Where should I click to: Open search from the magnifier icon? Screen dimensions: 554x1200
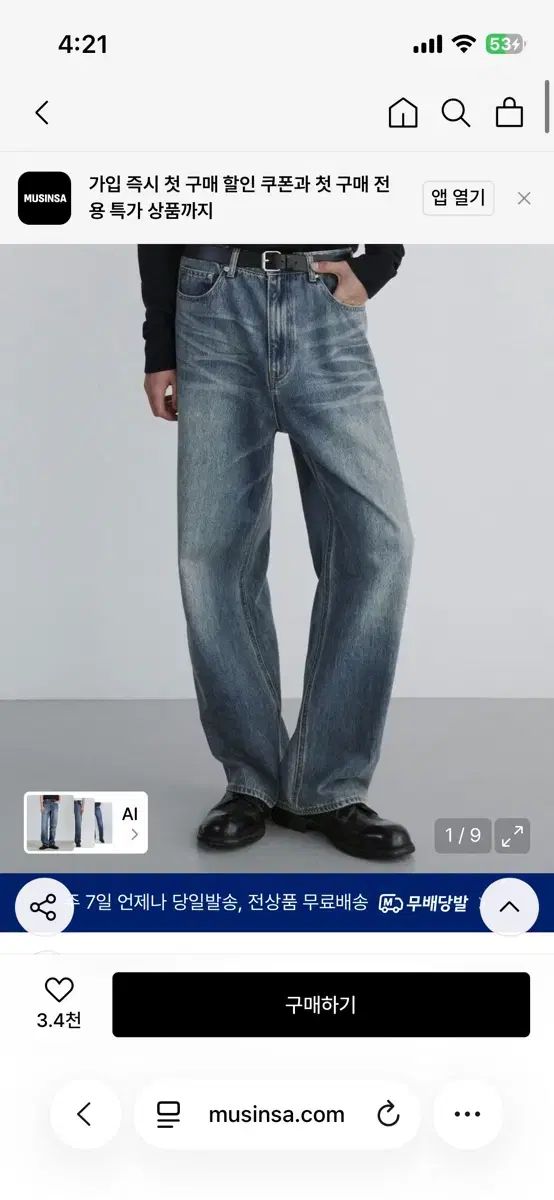click(456, 113)
